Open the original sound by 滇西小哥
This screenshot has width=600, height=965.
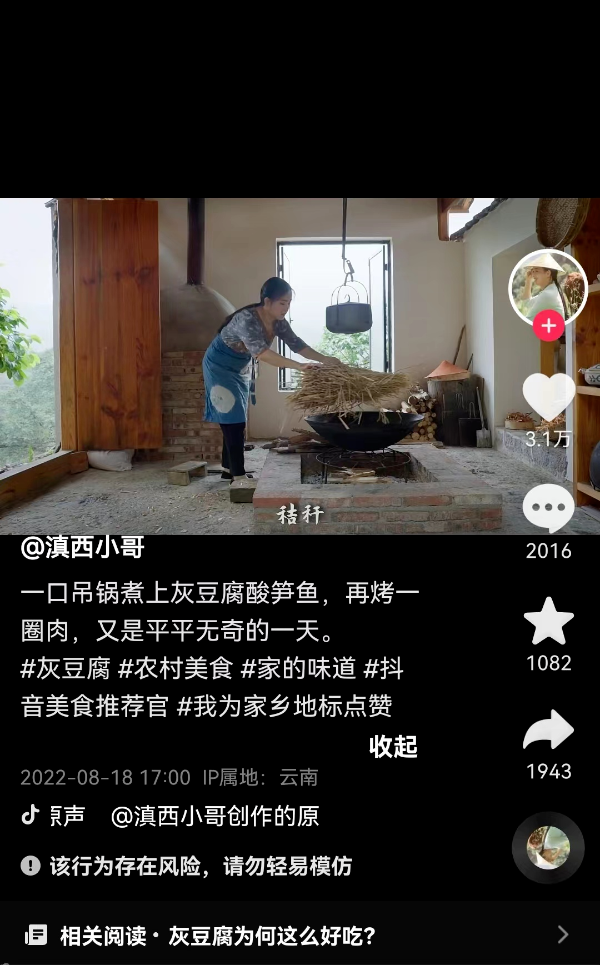(215, 816)
